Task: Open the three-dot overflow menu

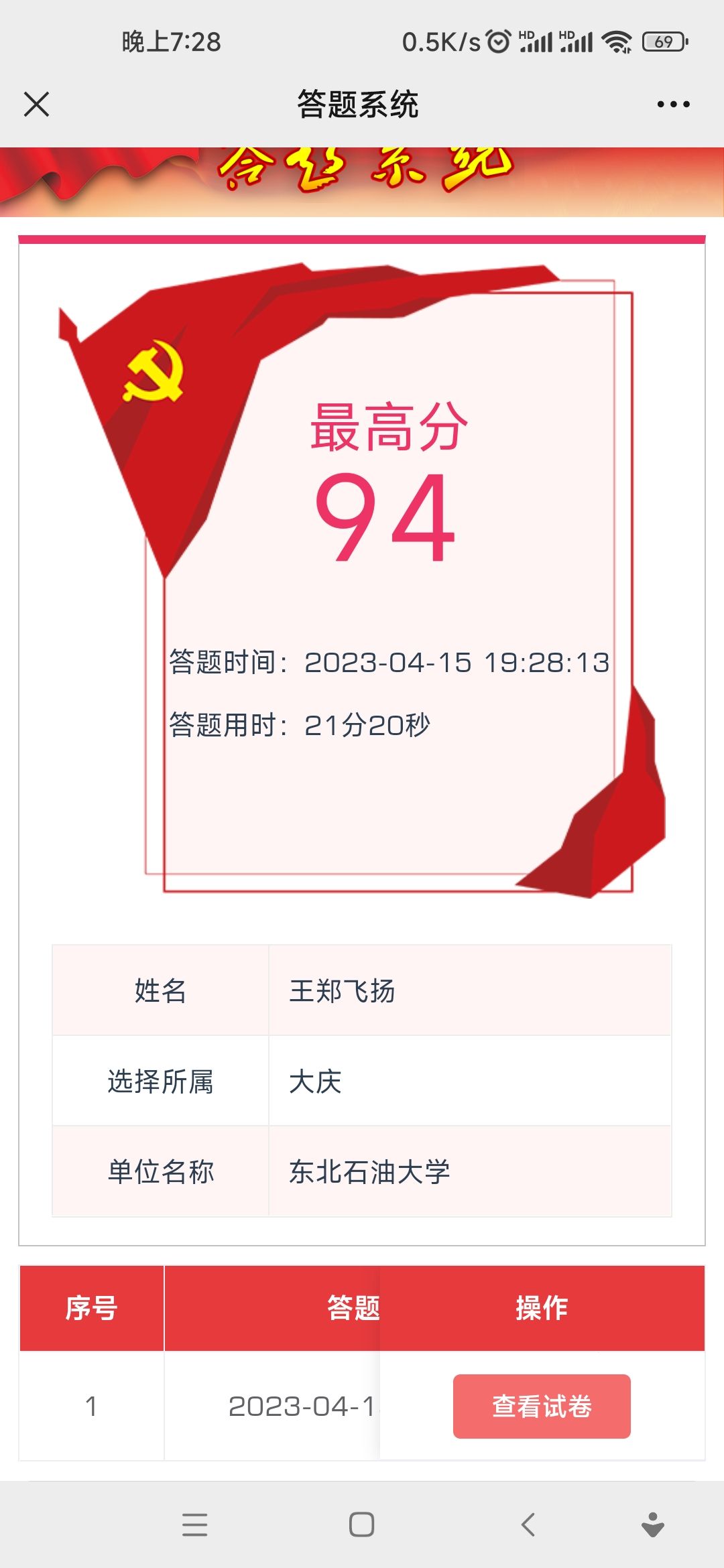Action: click(673, 105)
